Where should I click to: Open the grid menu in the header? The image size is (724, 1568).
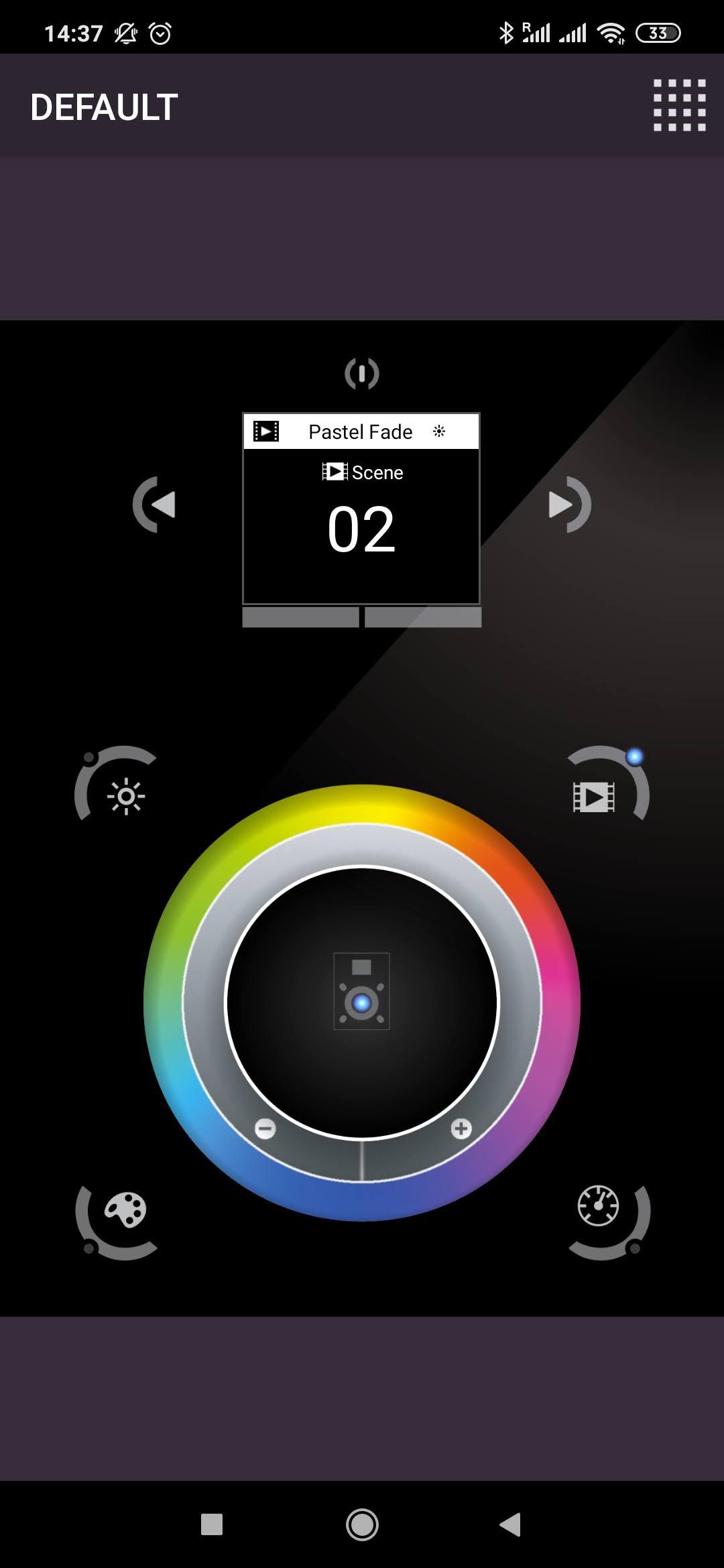tap(679, 105)
